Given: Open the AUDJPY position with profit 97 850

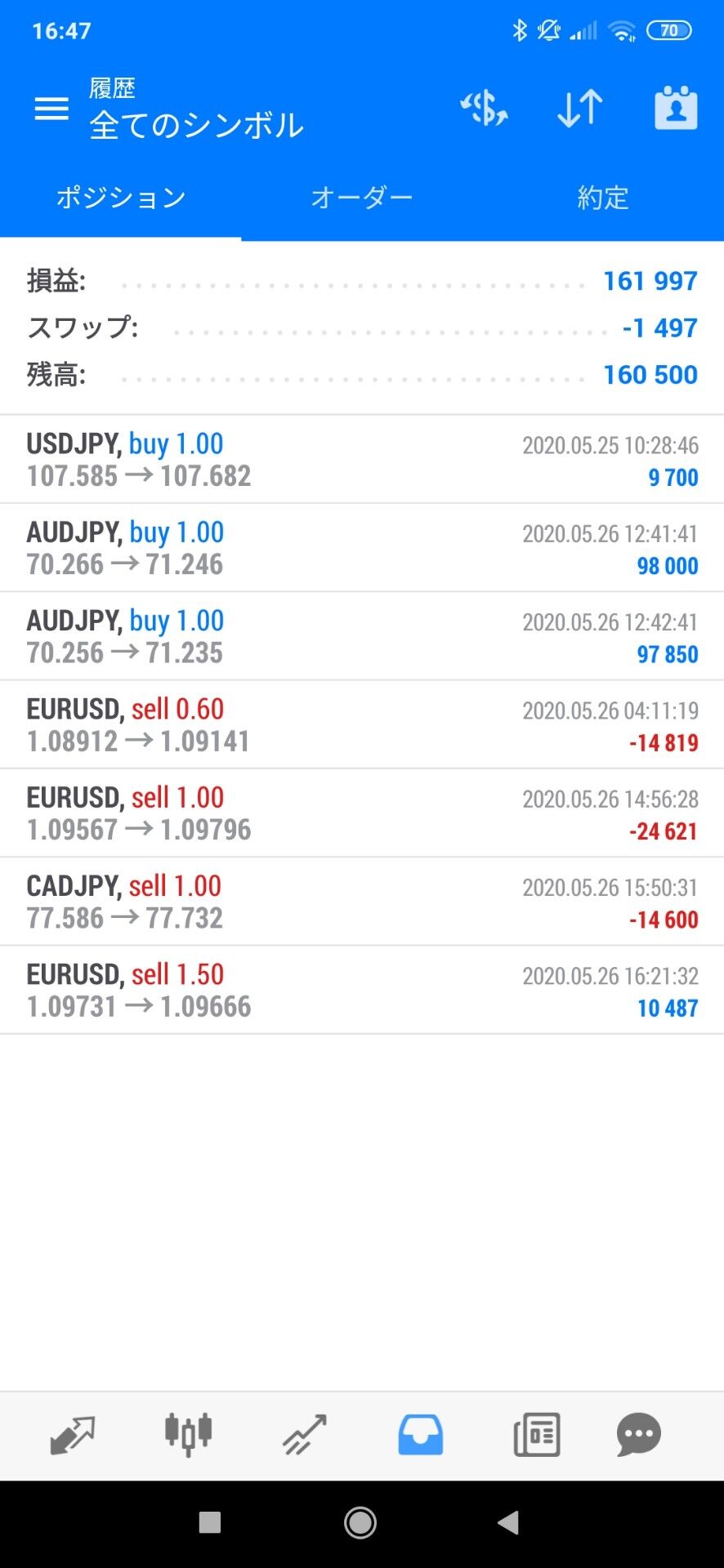Looking at the screenshot, I should click(362, 636).
